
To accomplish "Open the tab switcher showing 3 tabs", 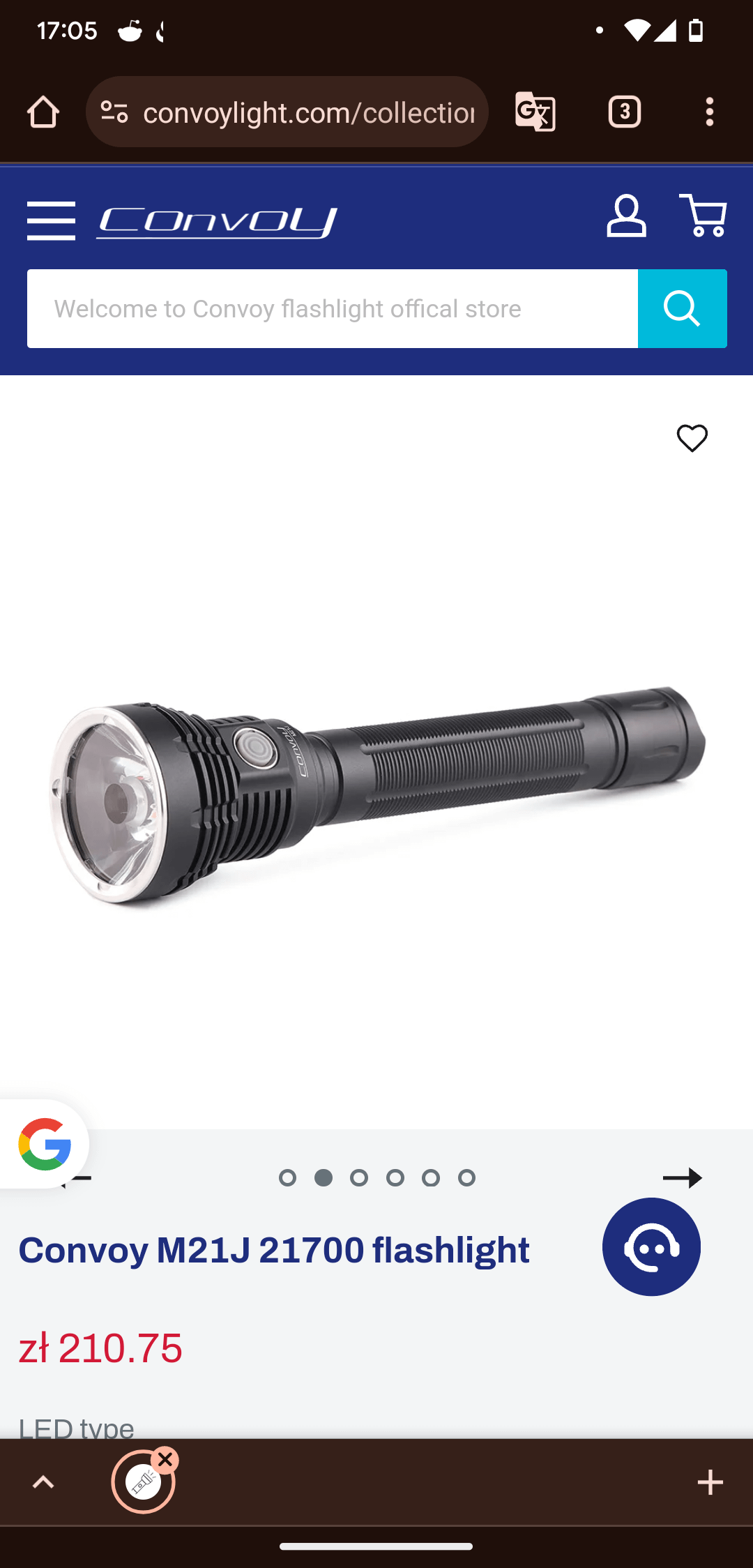I will [x=624, y=112].
